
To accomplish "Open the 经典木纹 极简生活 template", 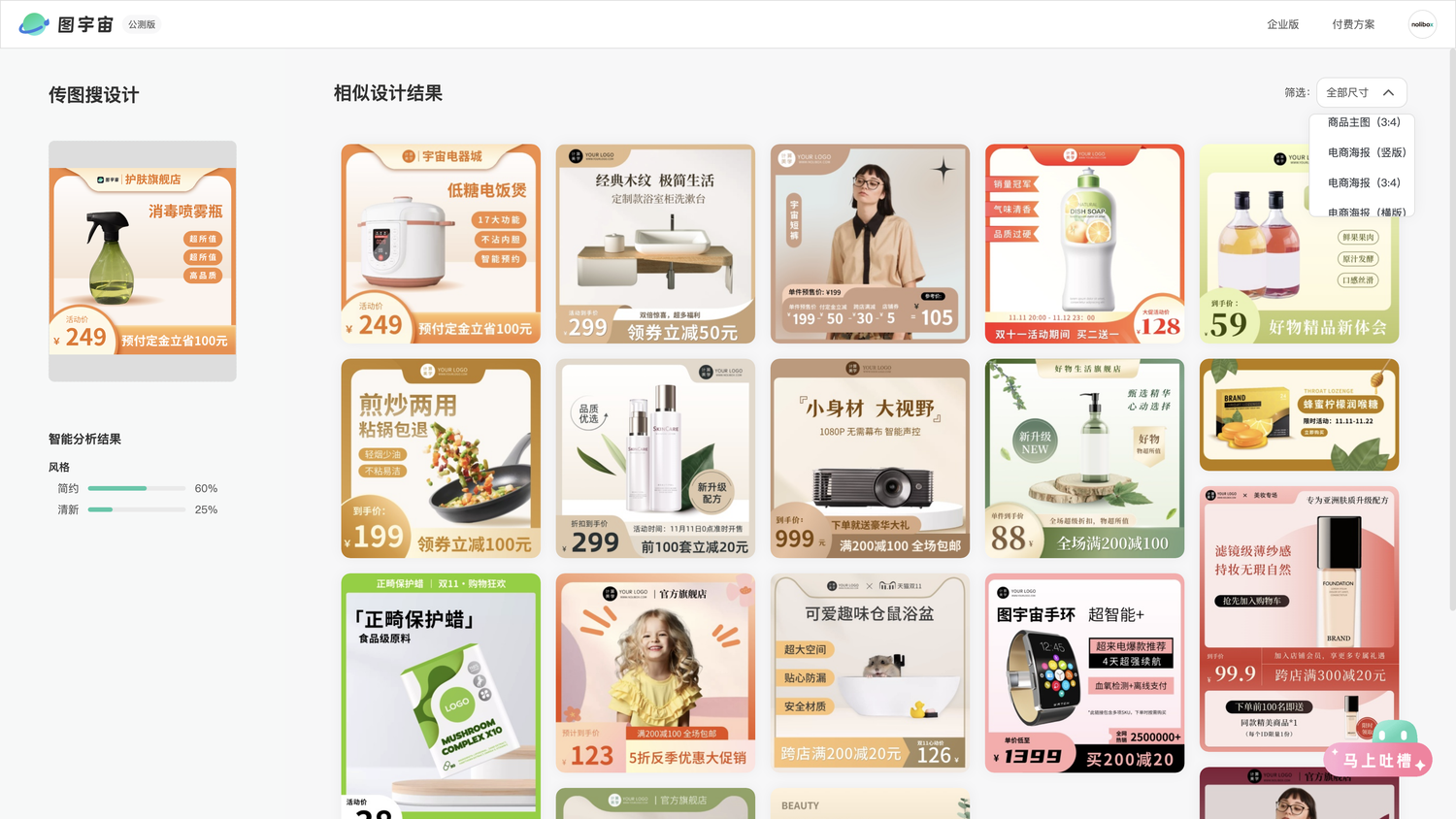I will [x=655, y=244].
